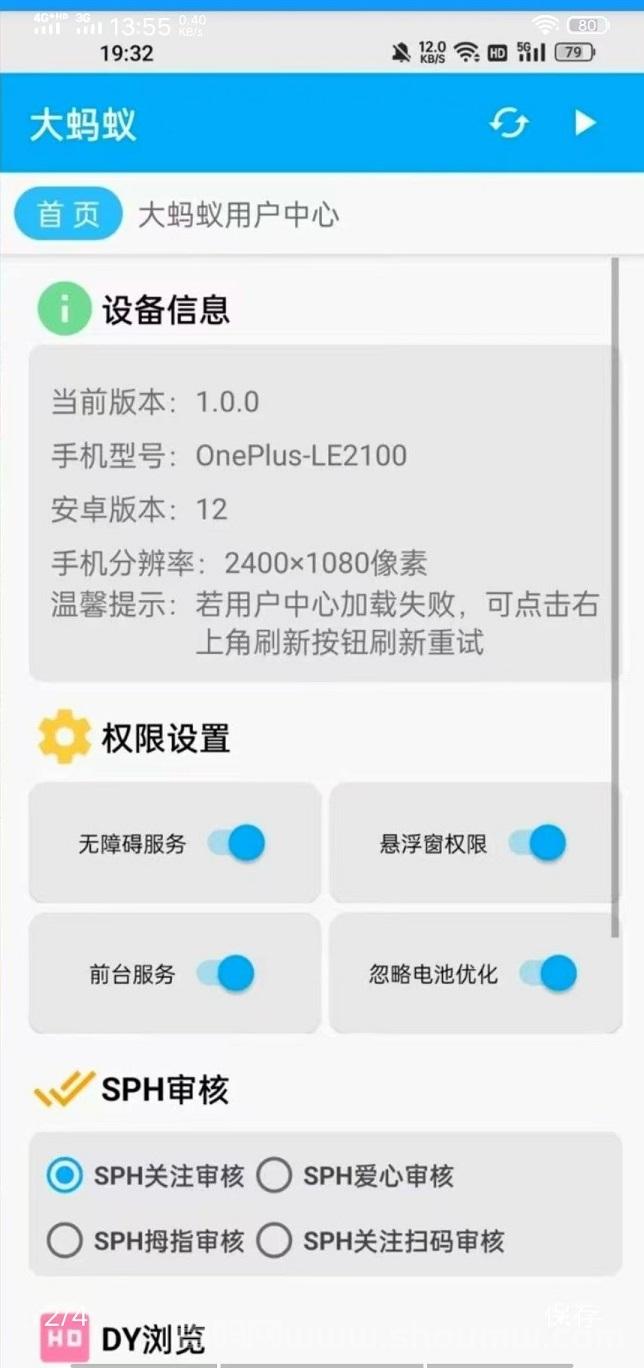Switch to the 首页 tab
The height and width of the screenshot is (1368, 644).
pos(68,214)
